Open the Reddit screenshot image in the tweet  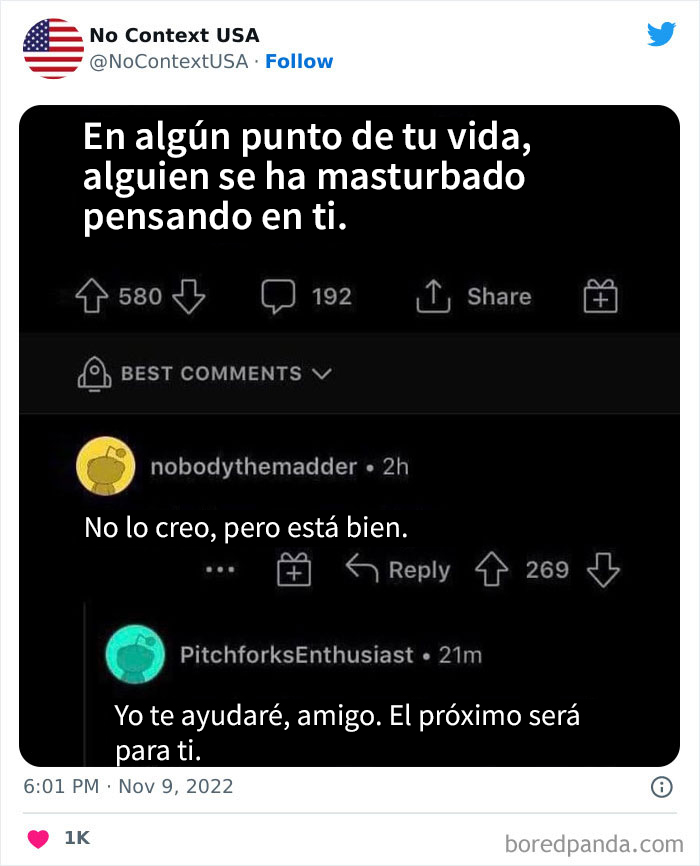point(349,436)
